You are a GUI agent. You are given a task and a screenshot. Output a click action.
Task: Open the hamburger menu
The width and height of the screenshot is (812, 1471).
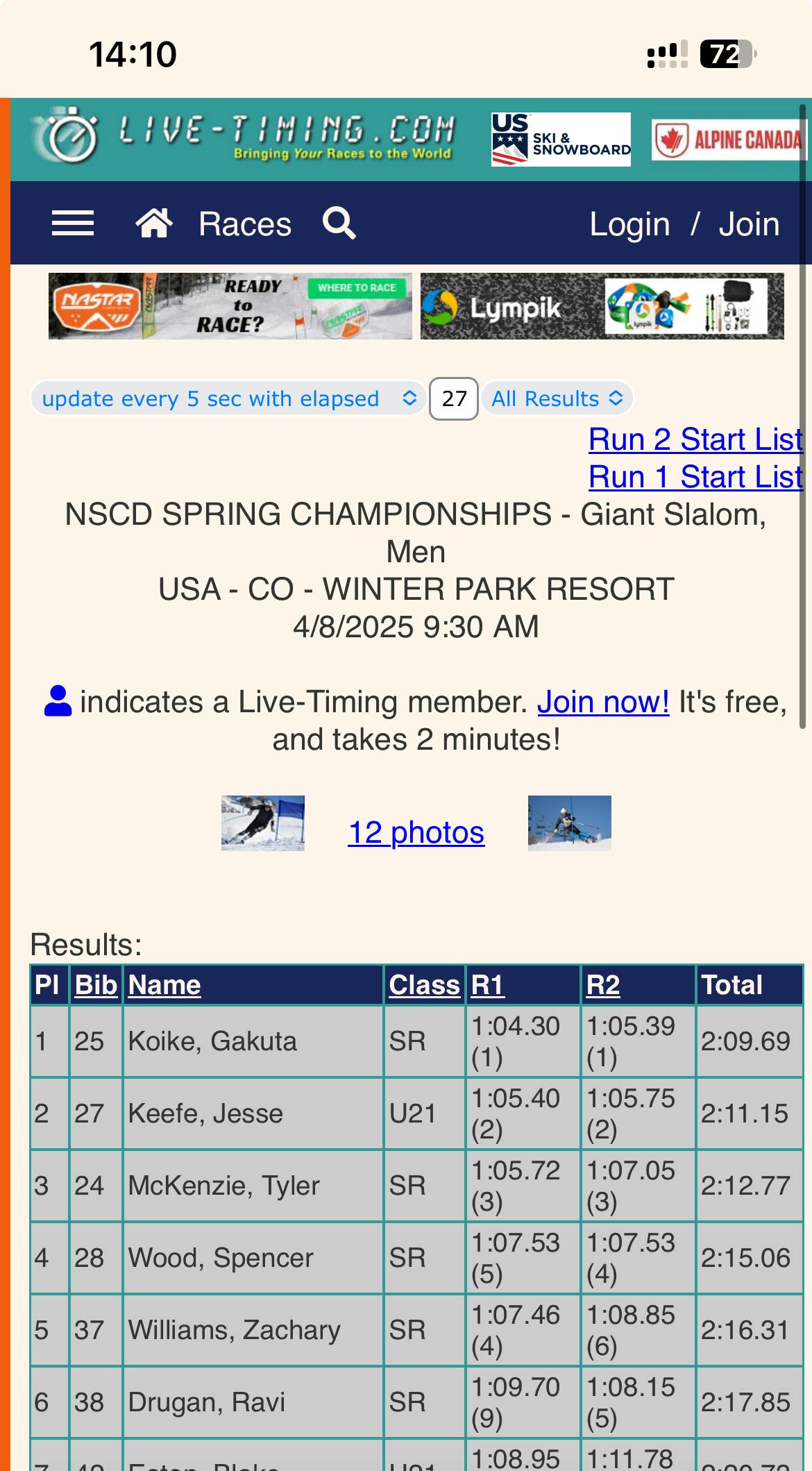point(73,224)
